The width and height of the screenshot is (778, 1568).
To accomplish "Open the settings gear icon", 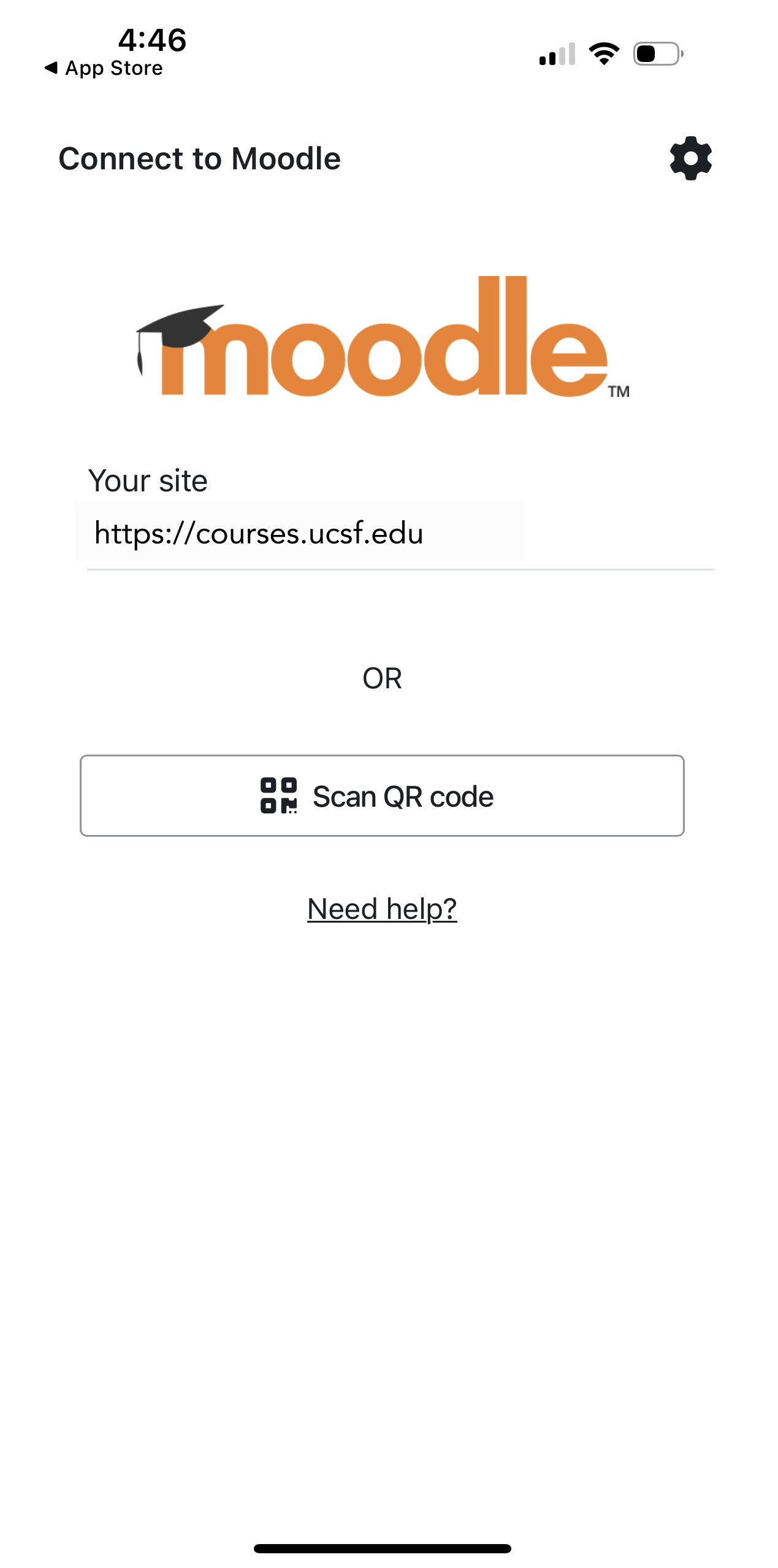I will coord(690,158).
